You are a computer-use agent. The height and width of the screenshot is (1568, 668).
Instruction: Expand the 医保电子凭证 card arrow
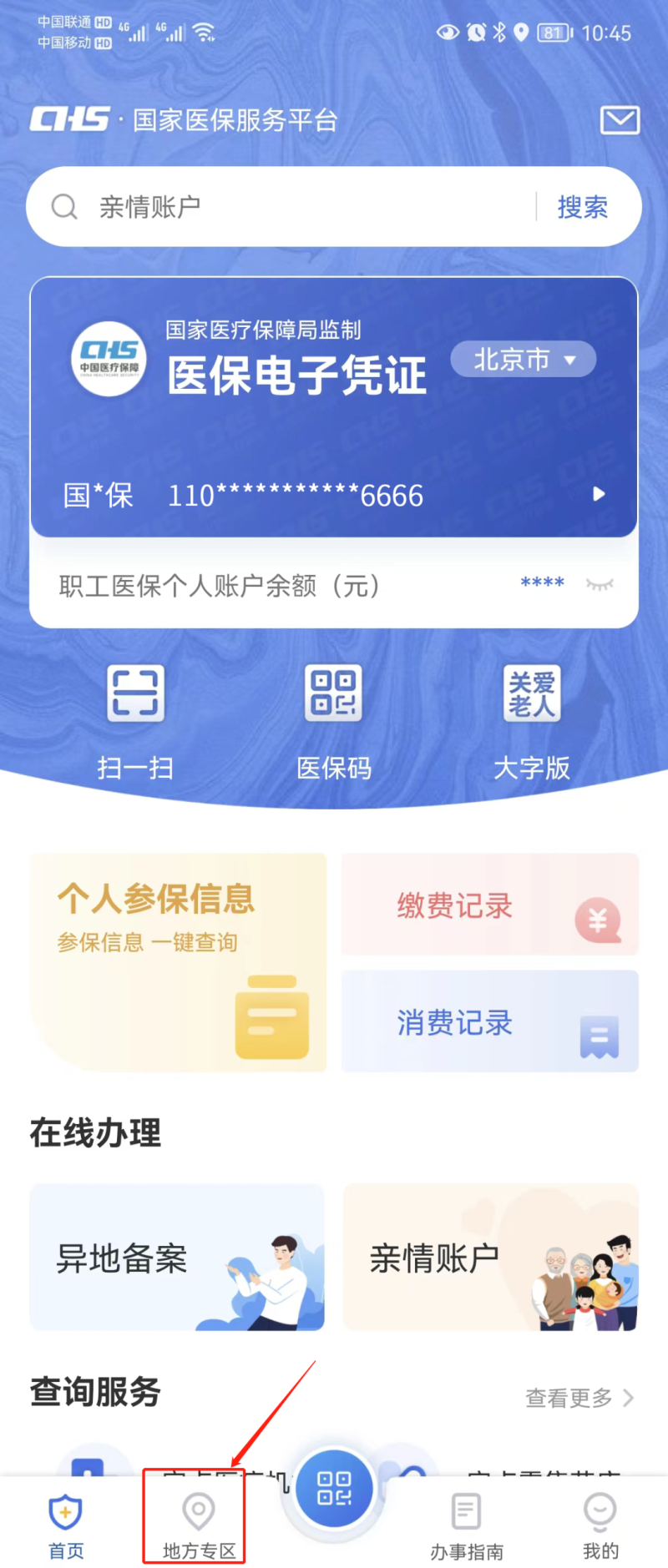coord(598,494)
